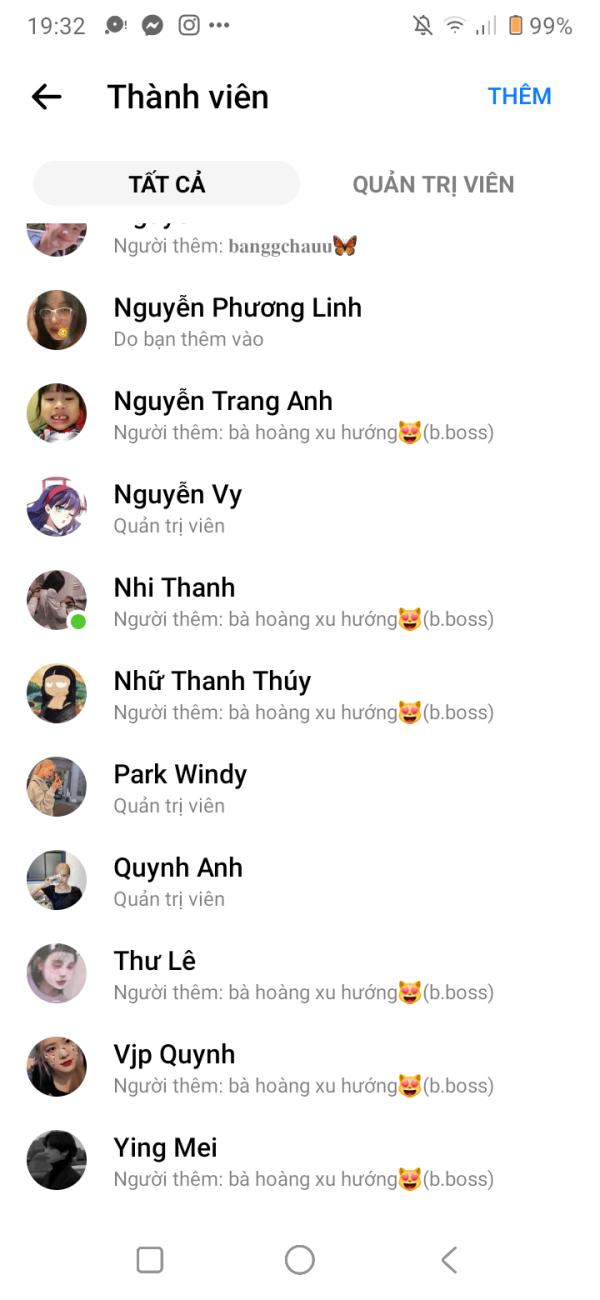
Task: Open member Nguyễn Trang Anh
Action: pyautogui.click(x=300, y=414)
